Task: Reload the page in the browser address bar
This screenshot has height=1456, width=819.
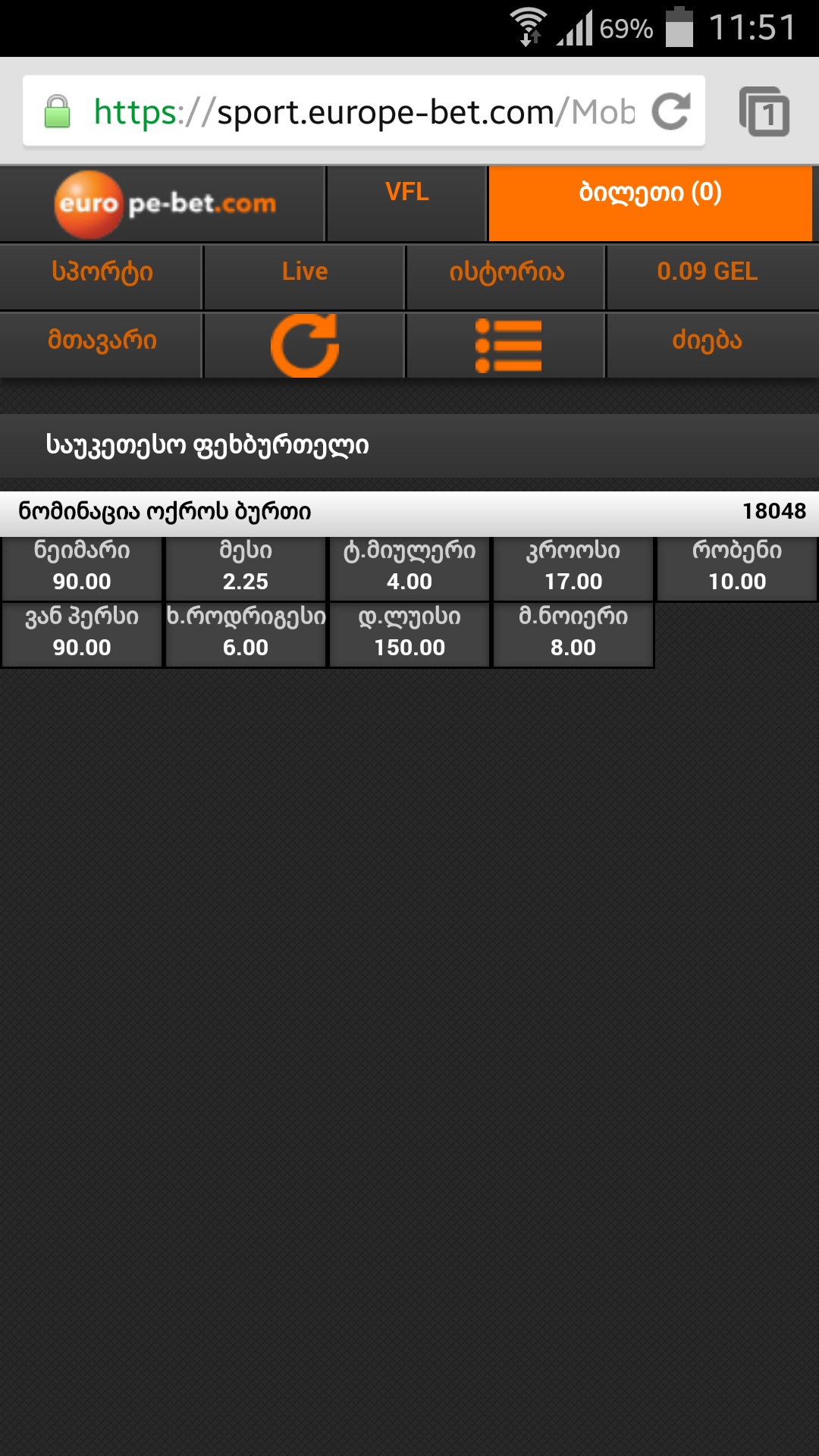Action: coord(671,111)
